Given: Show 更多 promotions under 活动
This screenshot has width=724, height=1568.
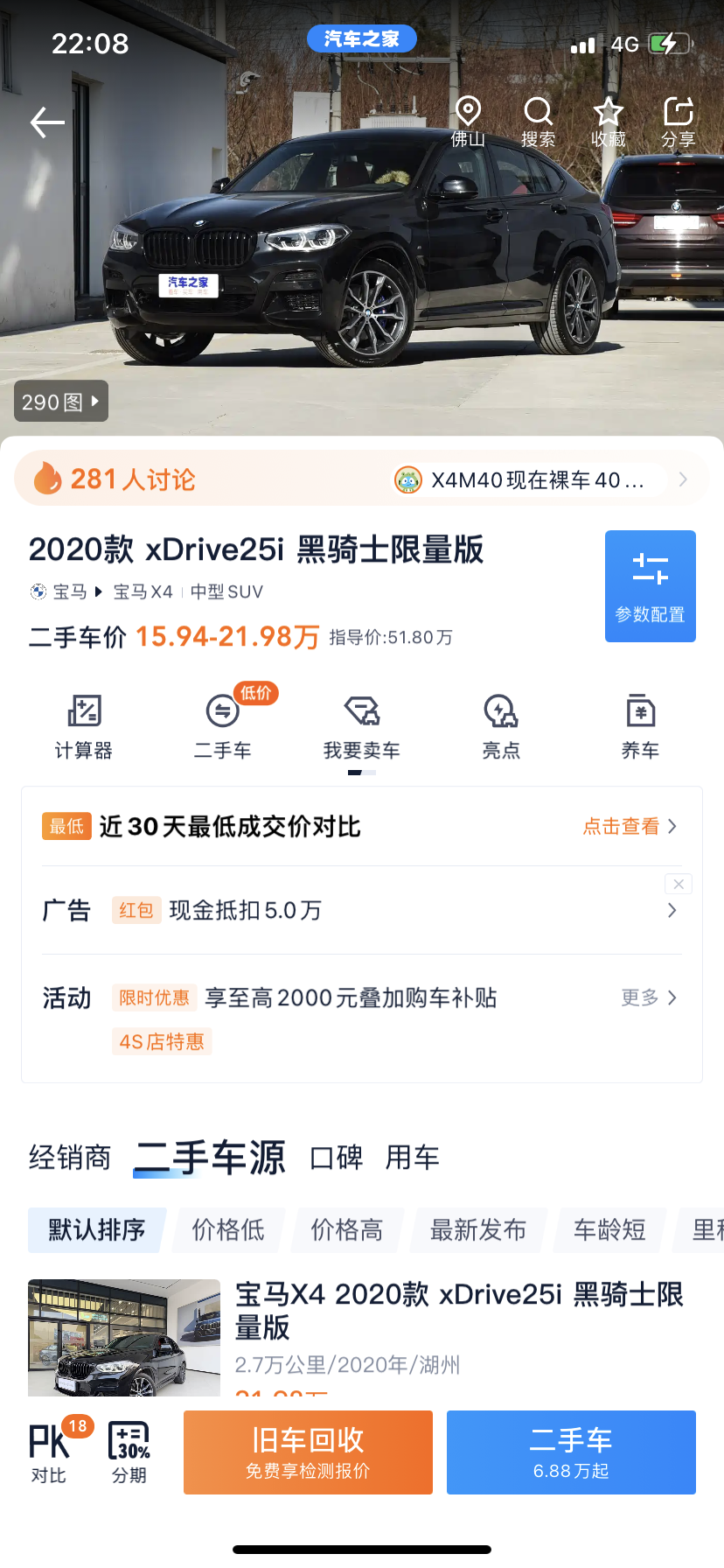Looking at the screenshot, I should pos(648,997).
